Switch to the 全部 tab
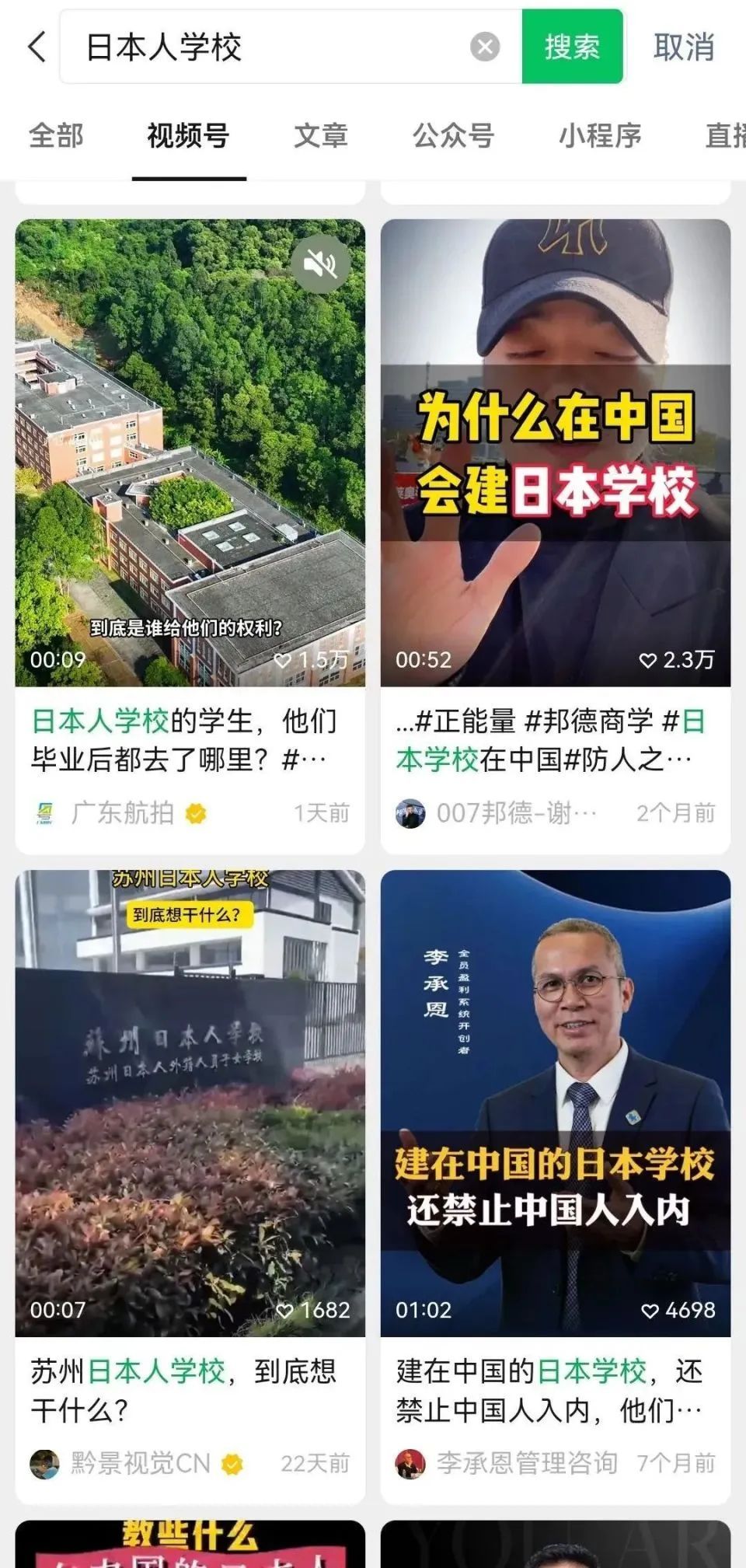The image size is (746, 1568). (56, 135)
